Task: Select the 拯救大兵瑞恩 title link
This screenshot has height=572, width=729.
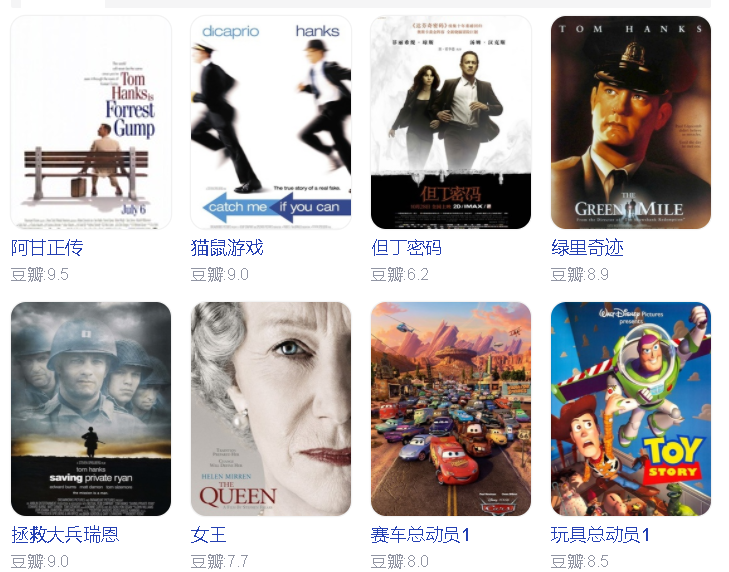Action: 65,535
